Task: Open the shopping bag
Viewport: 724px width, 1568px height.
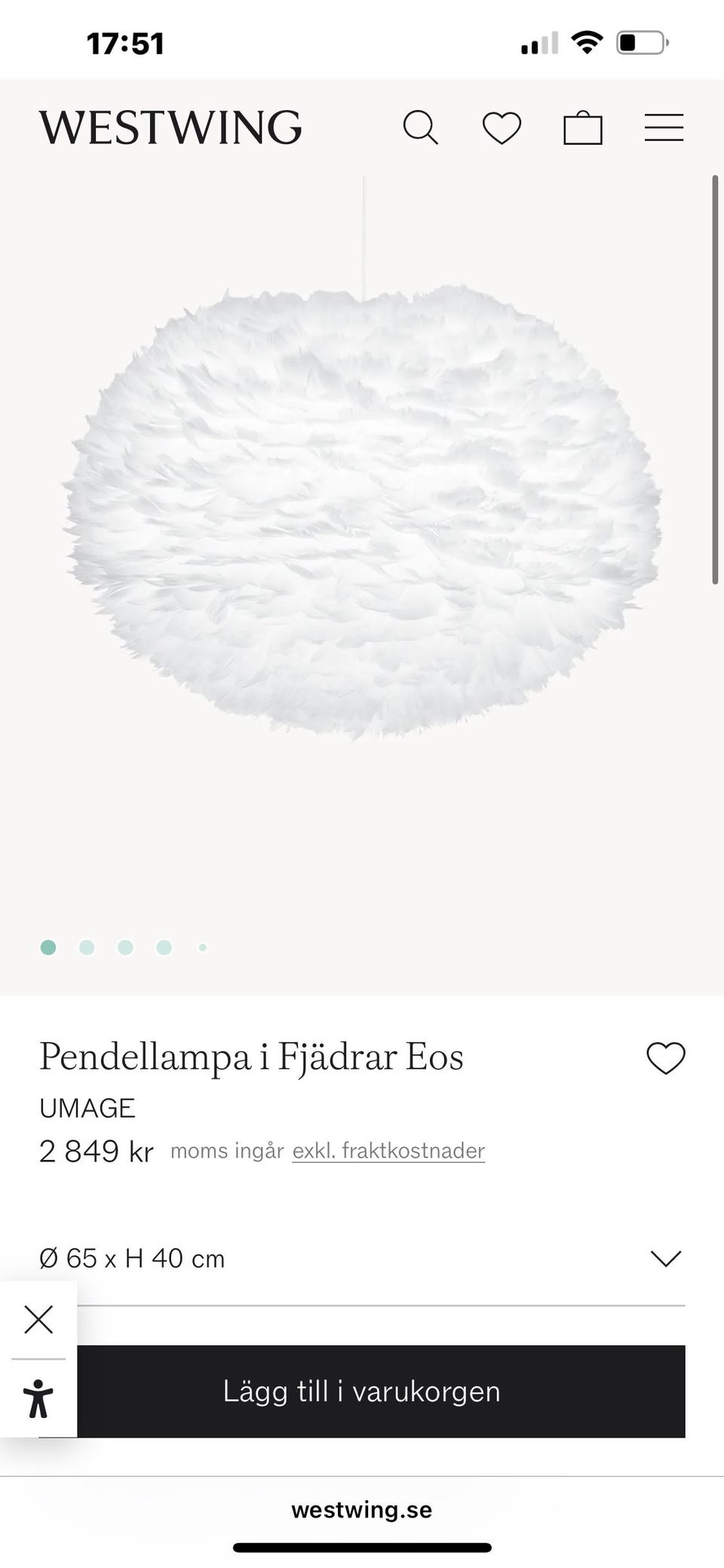Action: pos(583,127)
